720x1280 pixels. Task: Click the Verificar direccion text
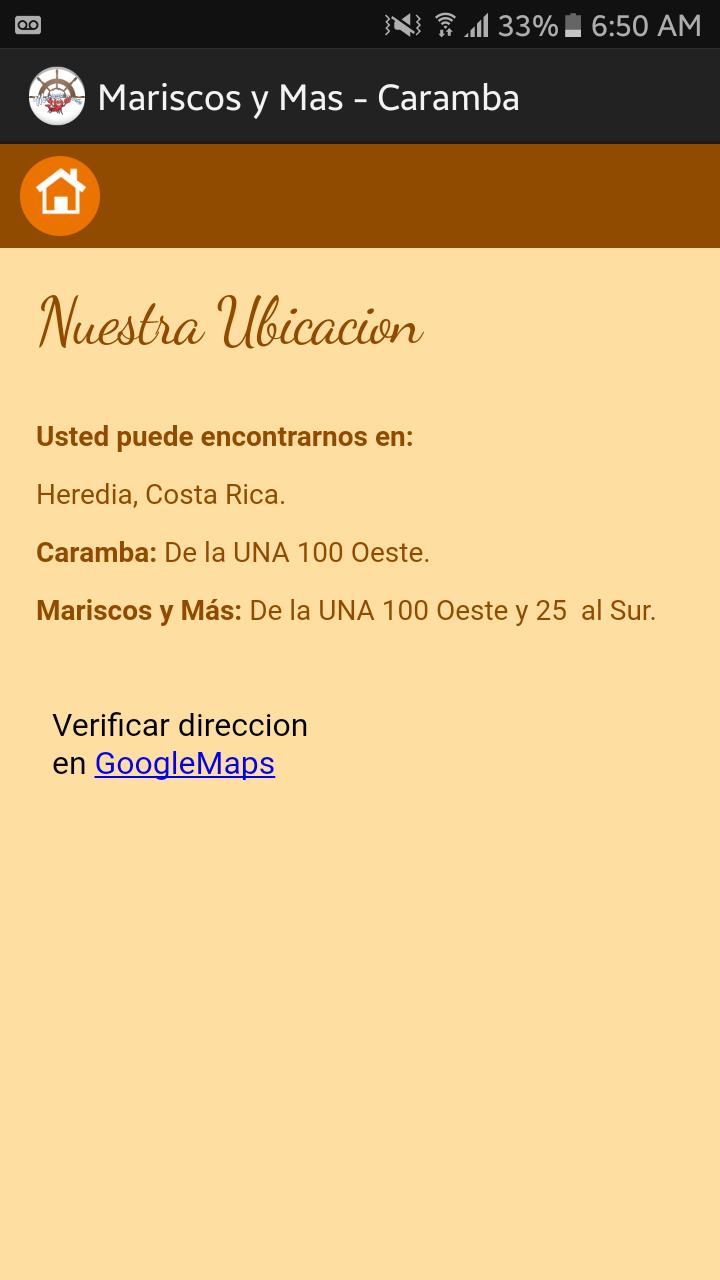coord(180,725)
